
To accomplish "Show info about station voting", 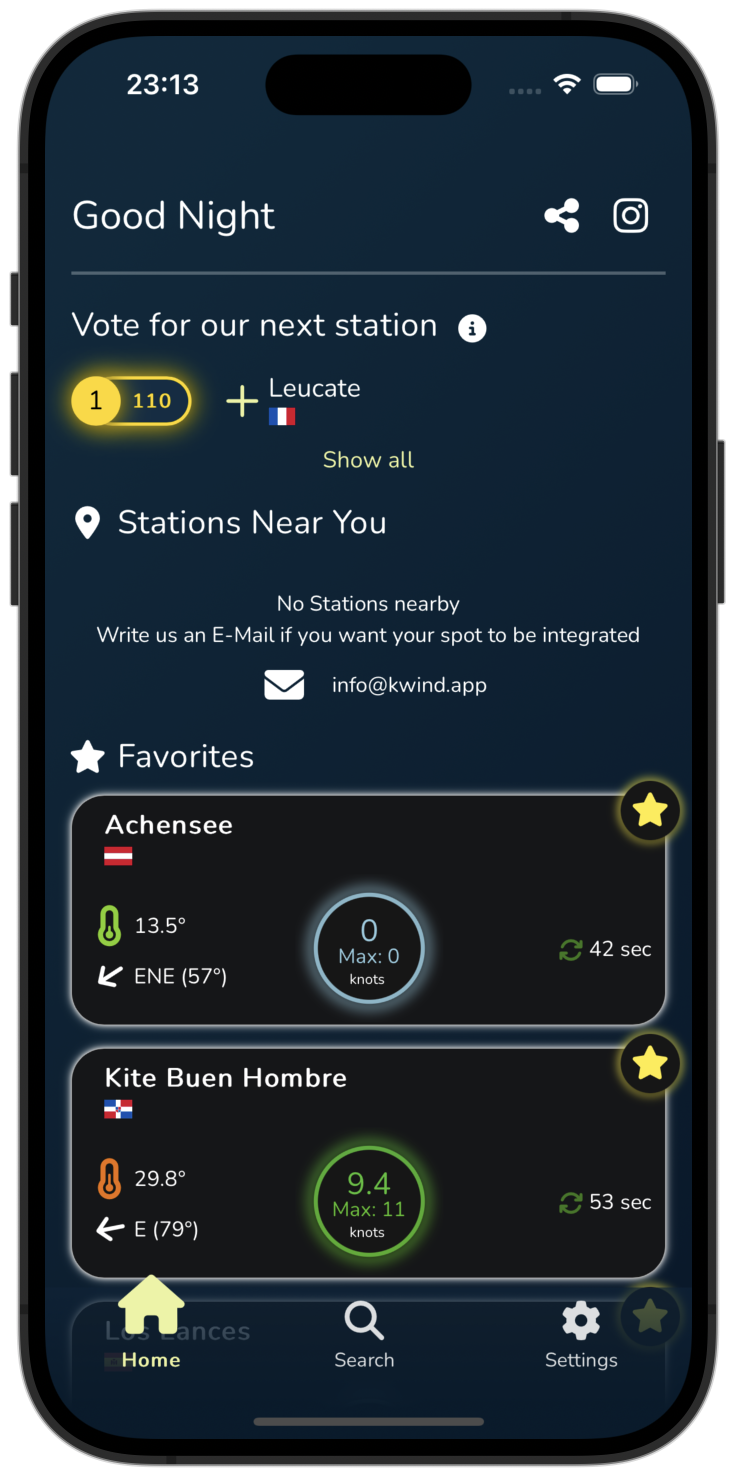I will (472, 328).
